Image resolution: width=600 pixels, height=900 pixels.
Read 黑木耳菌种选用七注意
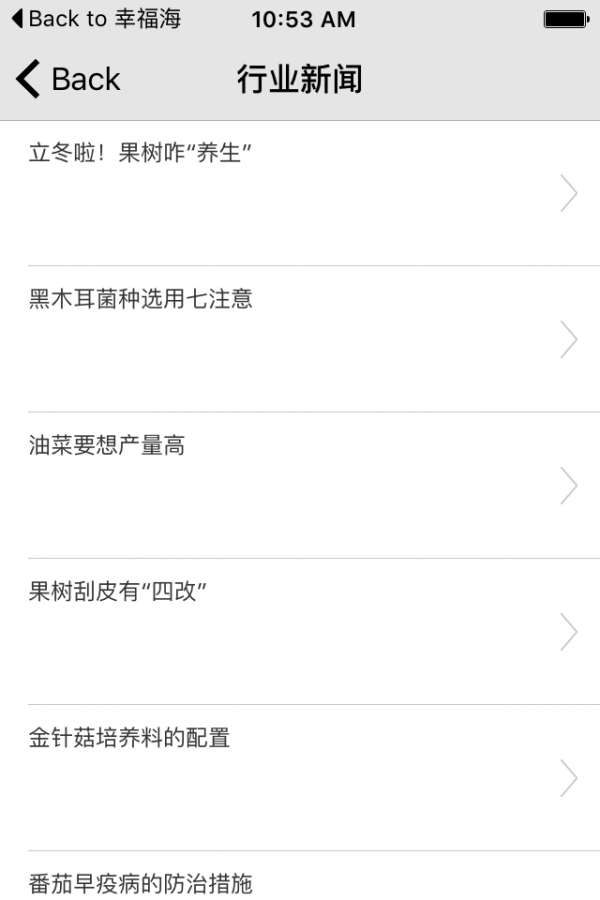pyautogui.click(x=300, y=339)
